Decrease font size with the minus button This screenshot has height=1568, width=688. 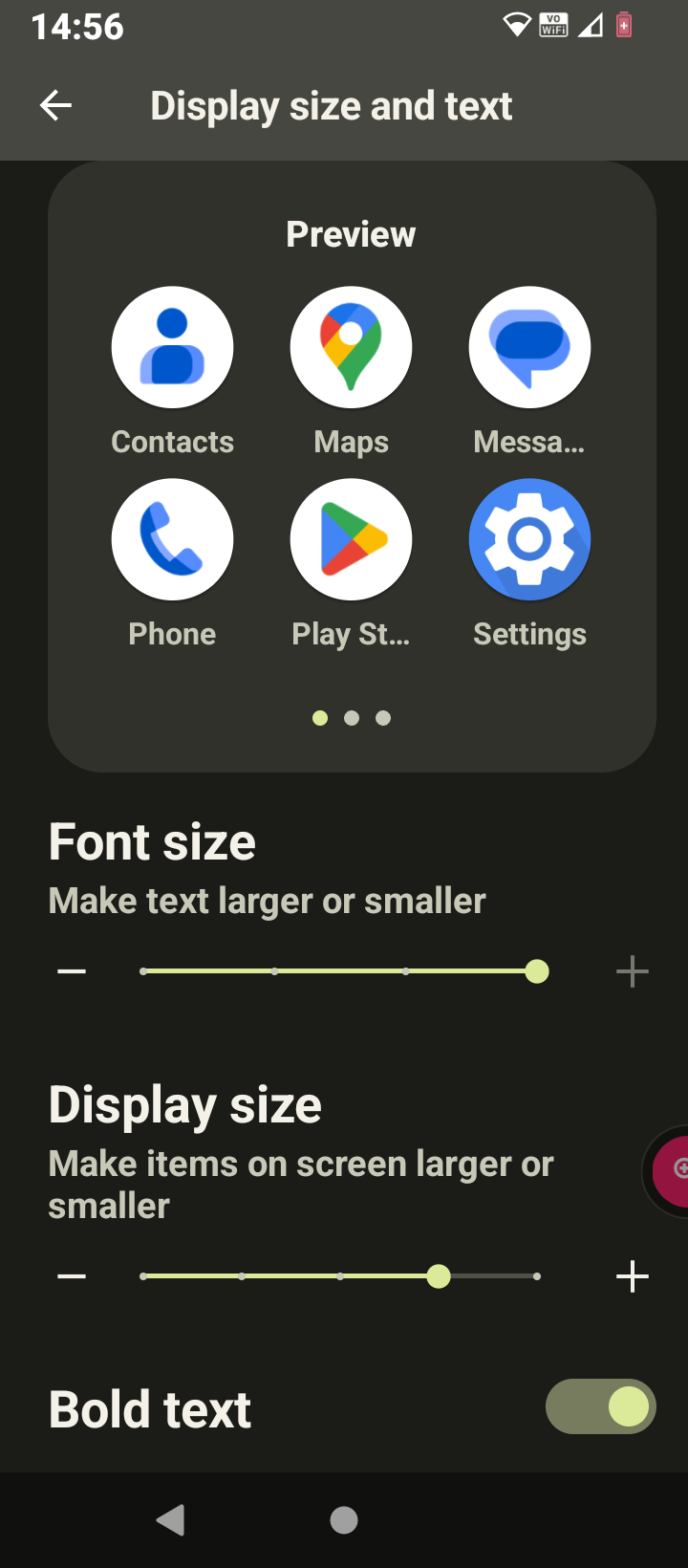coord(72,972)
